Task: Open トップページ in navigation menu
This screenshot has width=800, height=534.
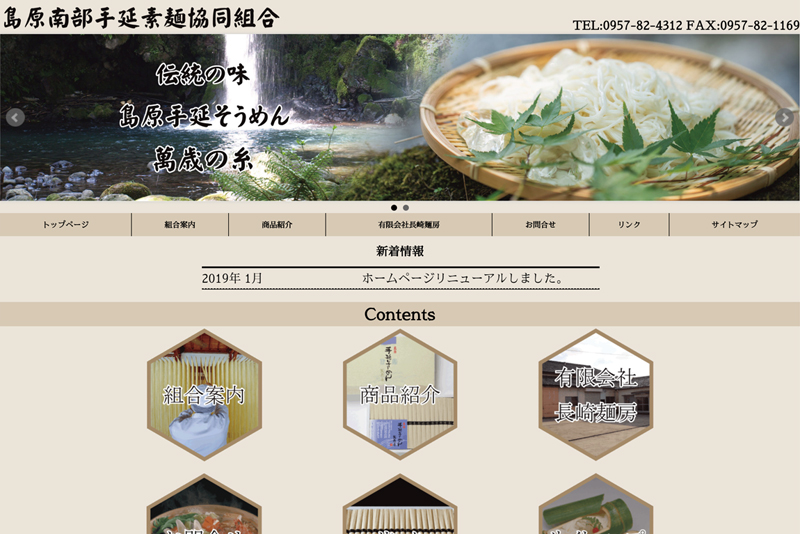Action: coord(66,225)
